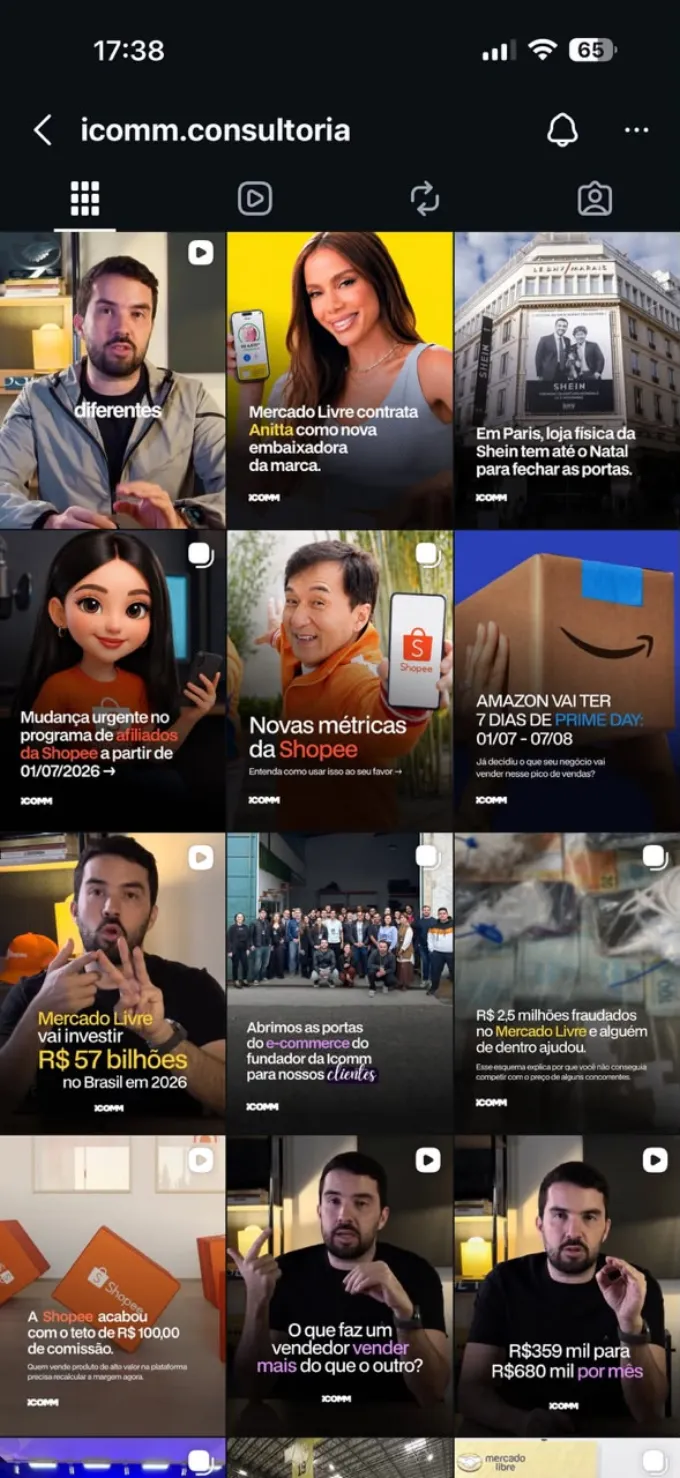680x1478 pixels.
Task: Switch to the Reels tab
Action: [x=255, y=198]
